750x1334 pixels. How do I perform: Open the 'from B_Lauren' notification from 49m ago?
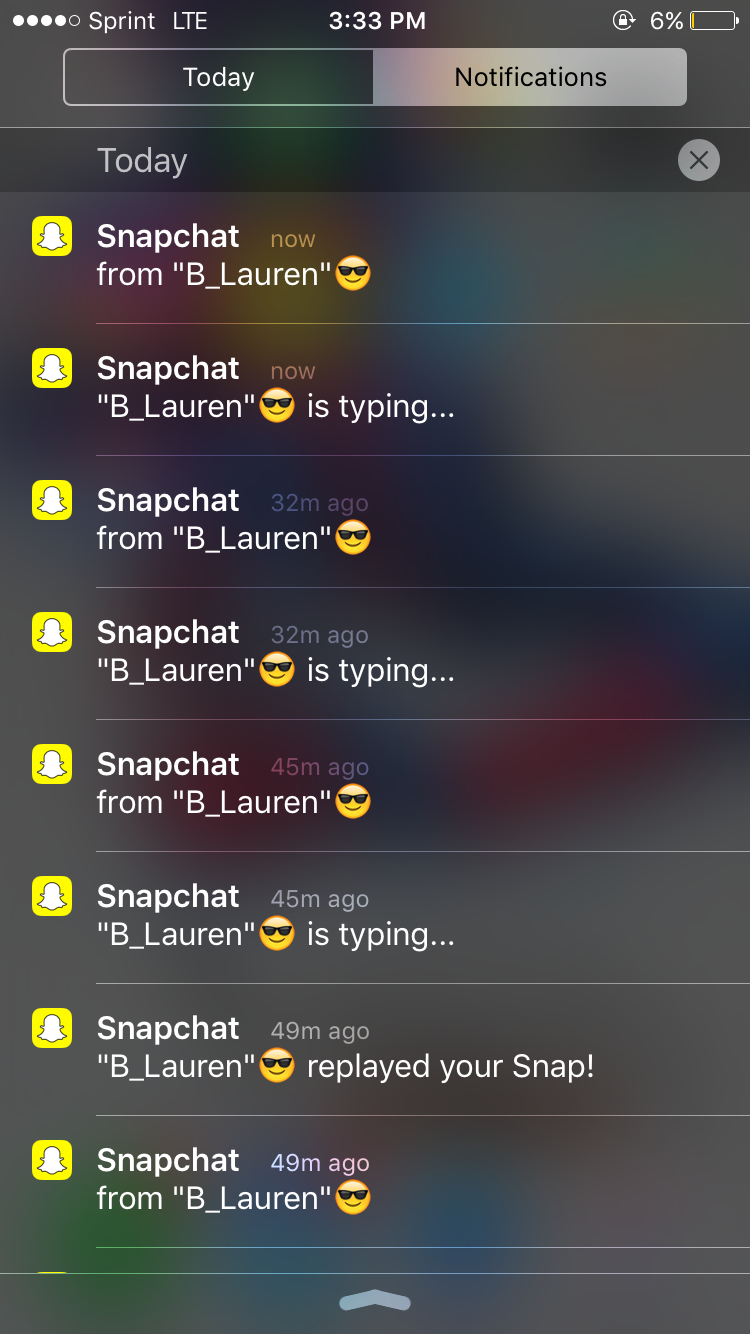pyautogui.click(x=375, y=1180)
